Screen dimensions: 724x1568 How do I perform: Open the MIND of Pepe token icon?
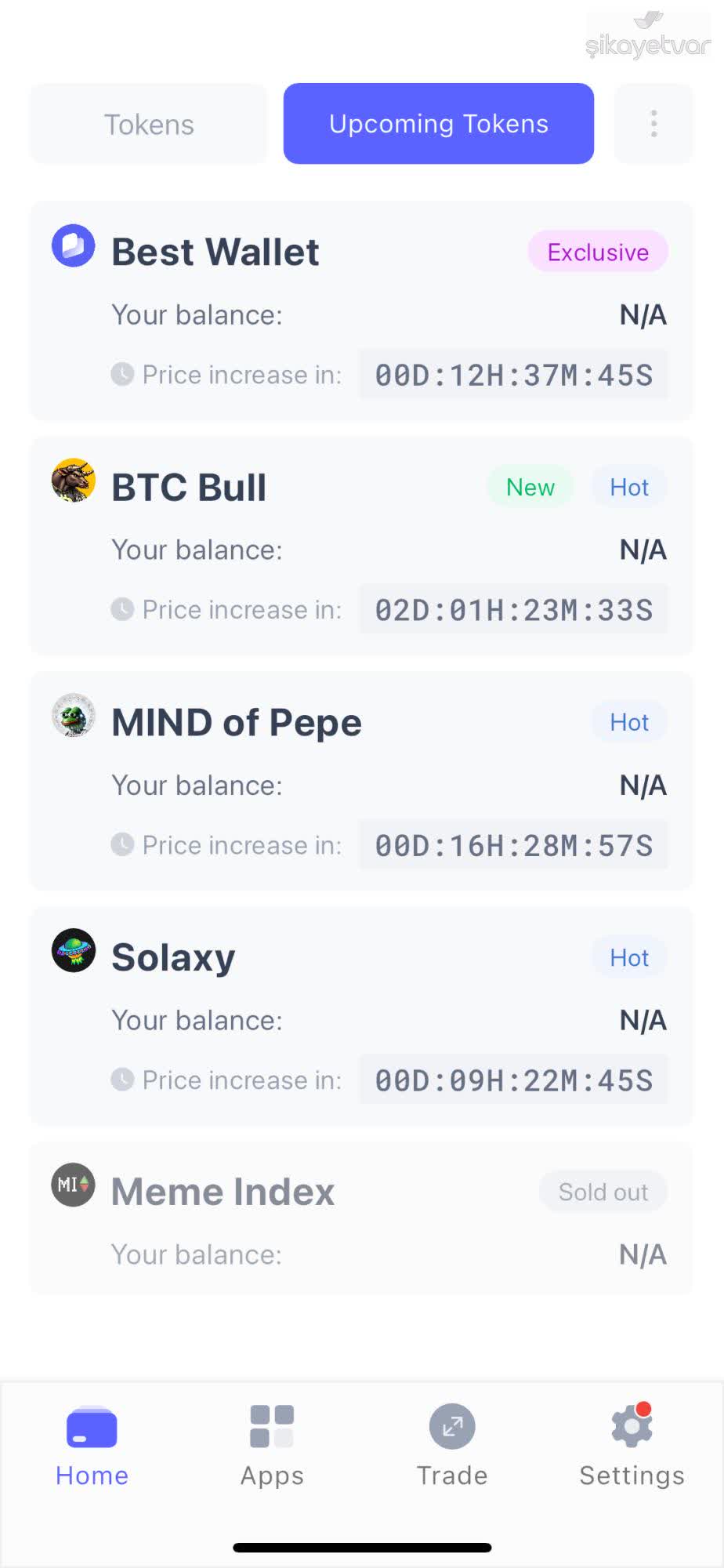pyautogui.click(x=72, y=717)
